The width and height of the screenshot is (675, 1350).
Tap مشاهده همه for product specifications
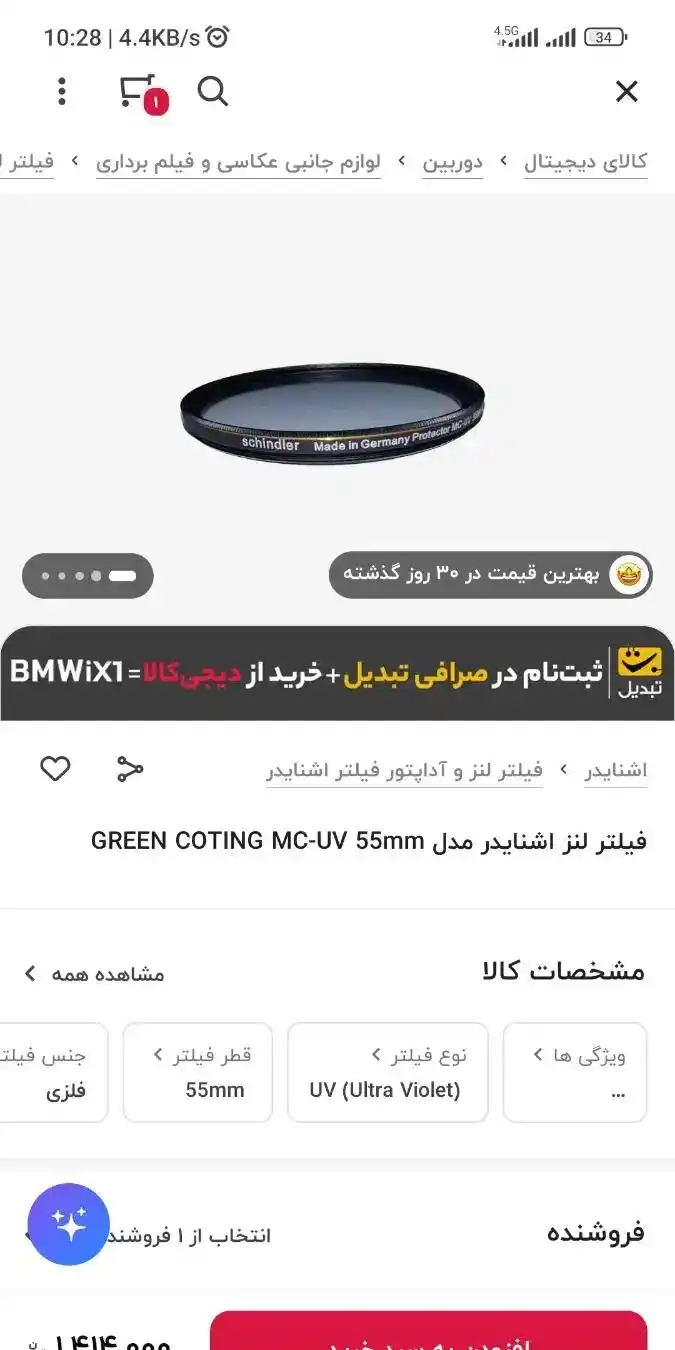[95, 974]
